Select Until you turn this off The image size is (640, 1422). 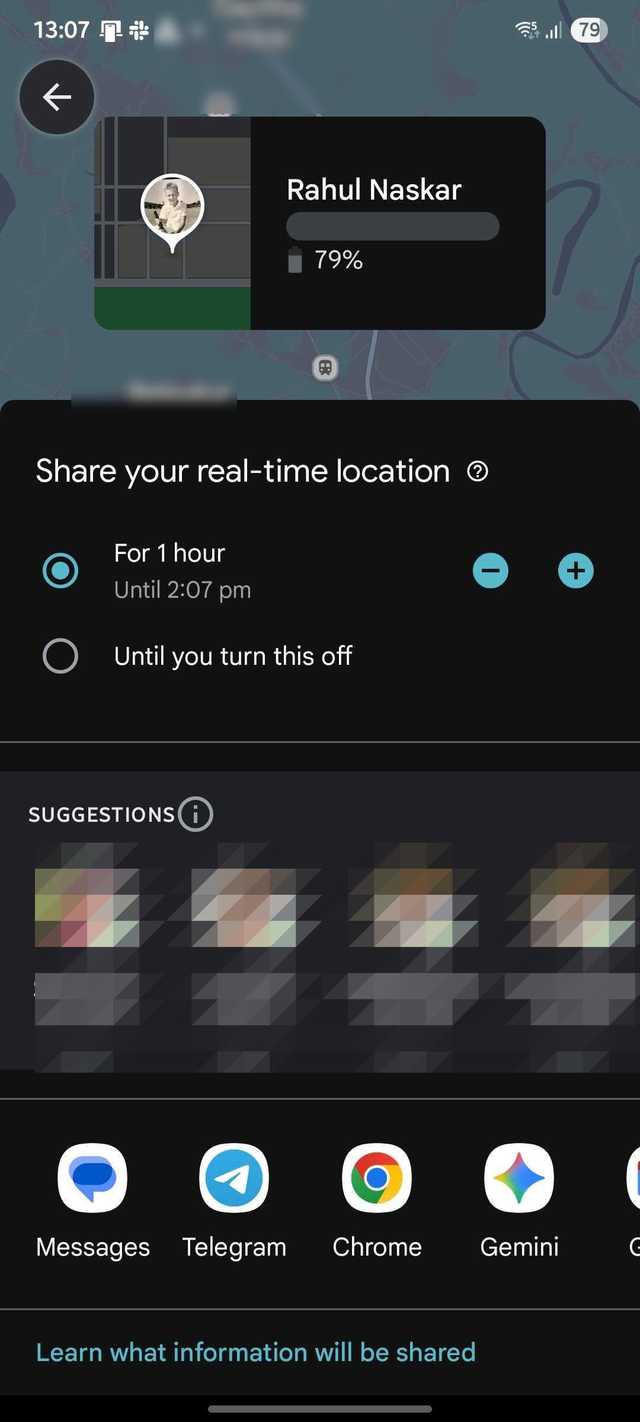61,656
